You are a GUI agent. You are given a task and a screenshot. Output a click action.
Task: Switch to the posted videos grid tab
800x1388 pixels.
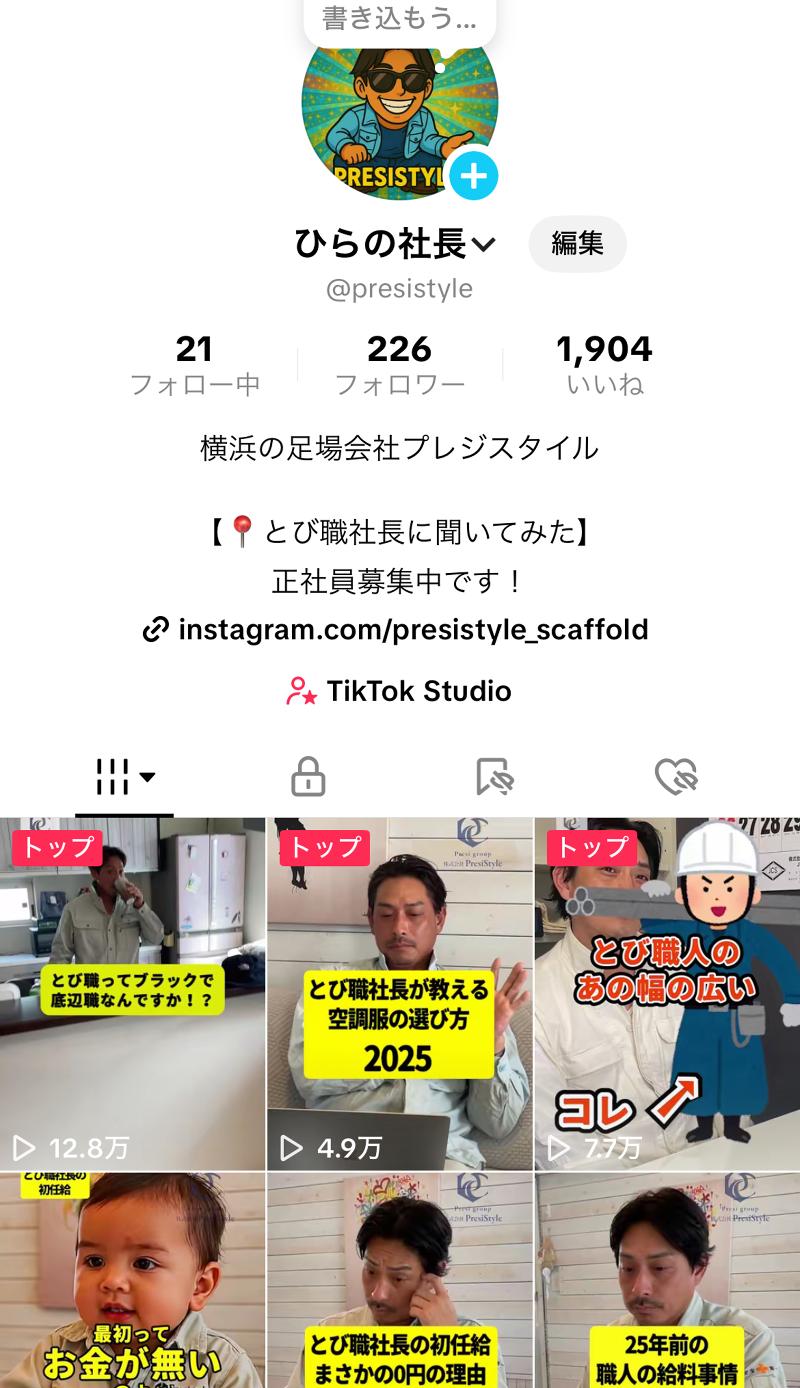pos(124,776)
